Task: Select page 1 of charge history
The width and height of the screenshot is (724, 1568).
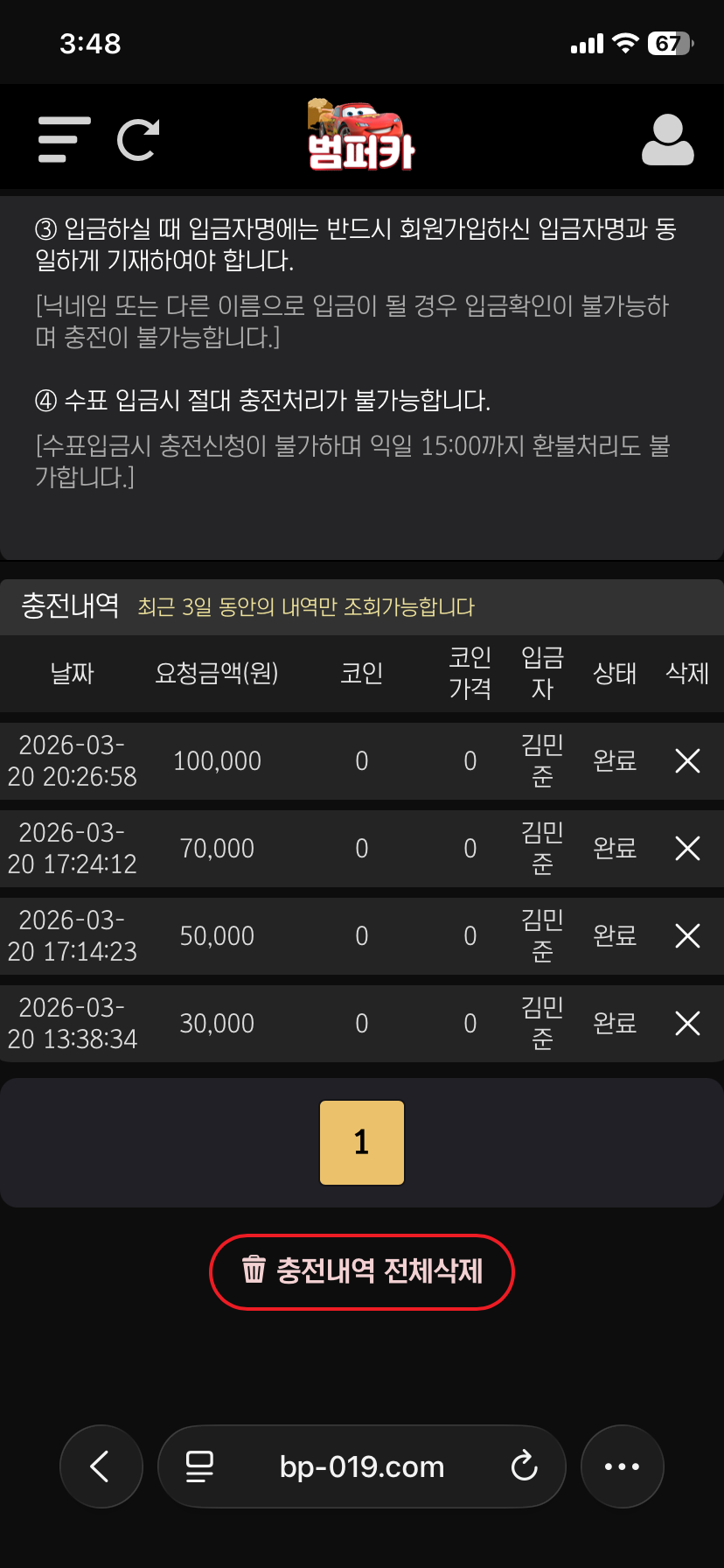Action: point(362,1143)
